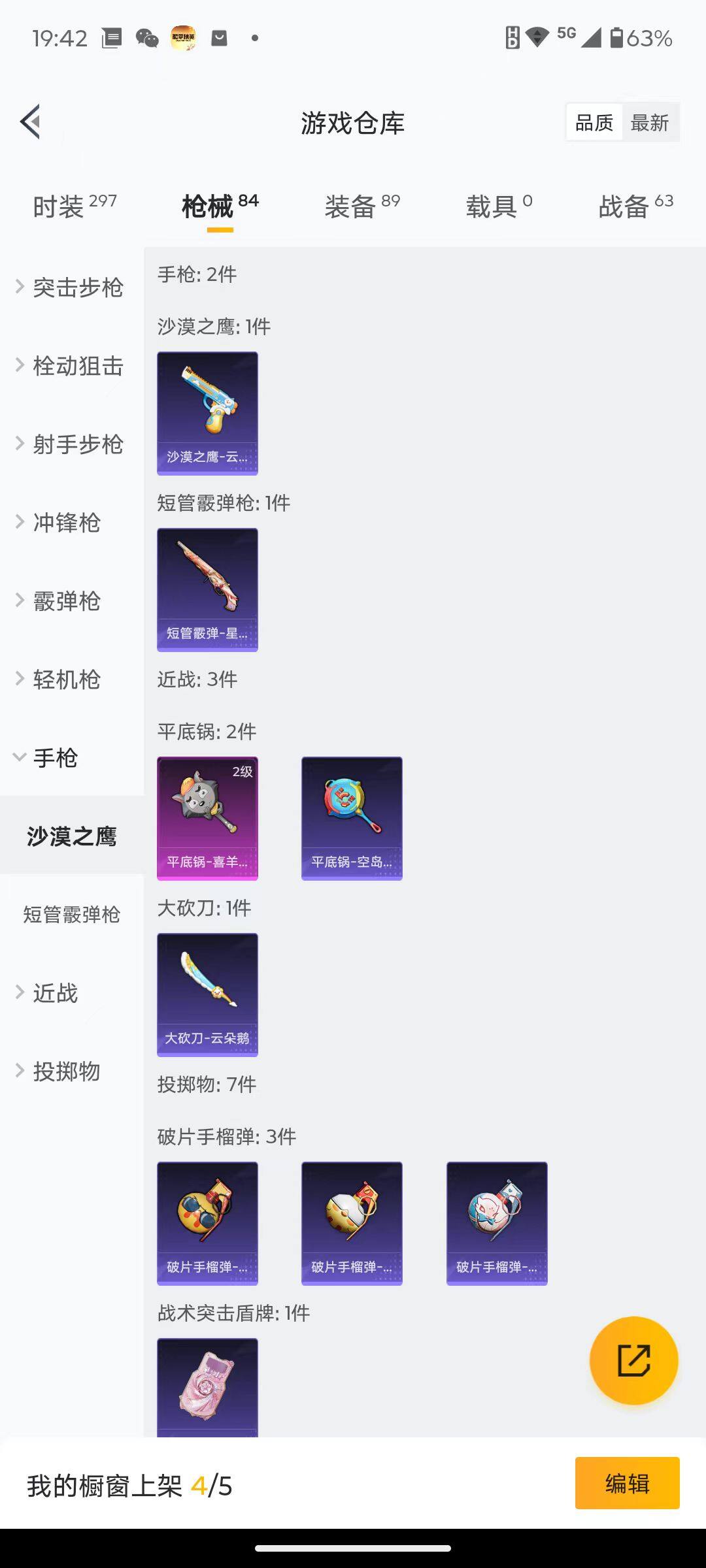Tap the orange share floating button
The width and height of the screenshot is (706, 1568).
pos(633,1360)
